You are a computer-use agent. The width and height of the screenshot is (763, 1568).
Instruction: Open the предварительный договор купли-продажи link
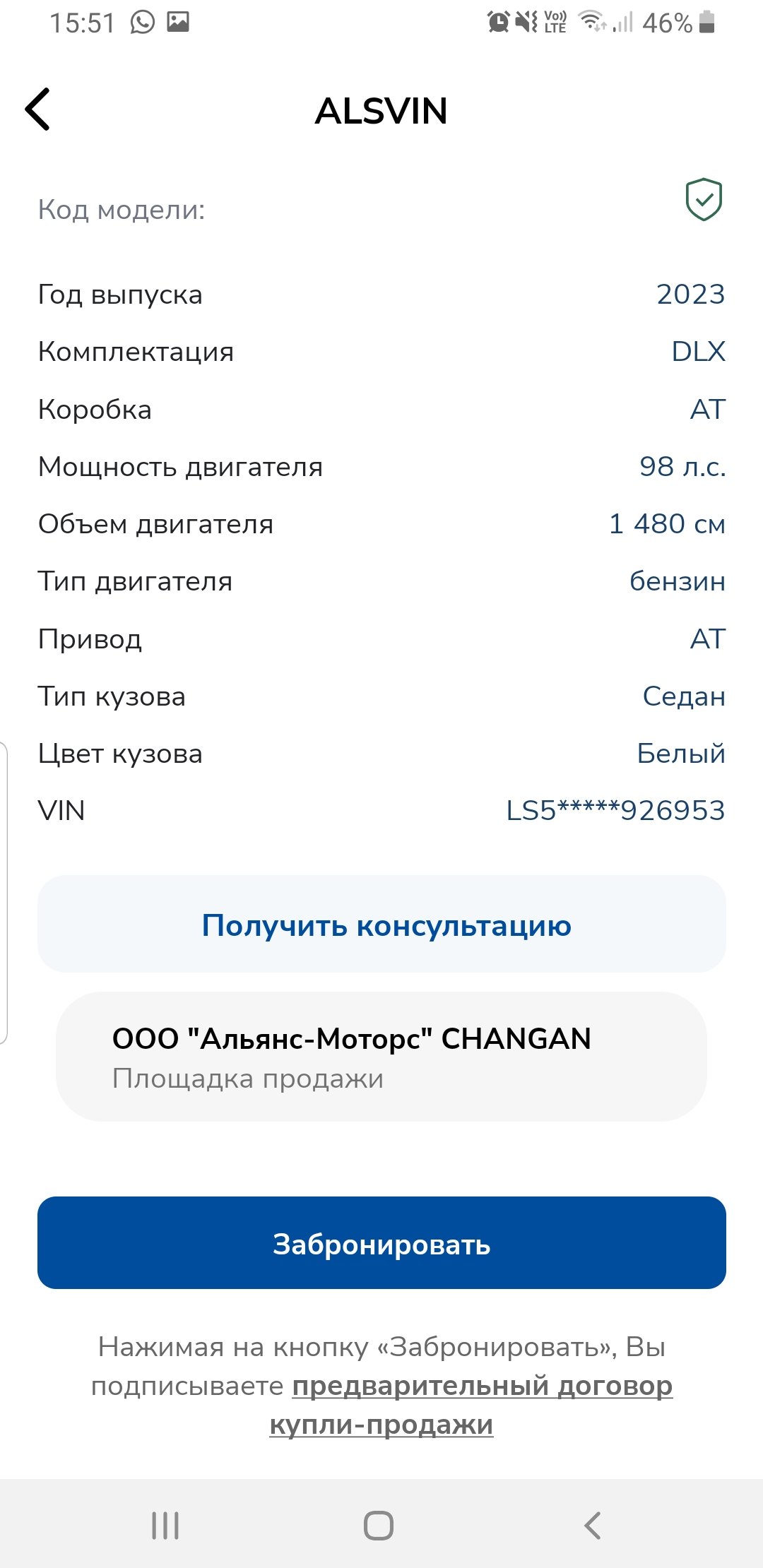(482, 1386)
